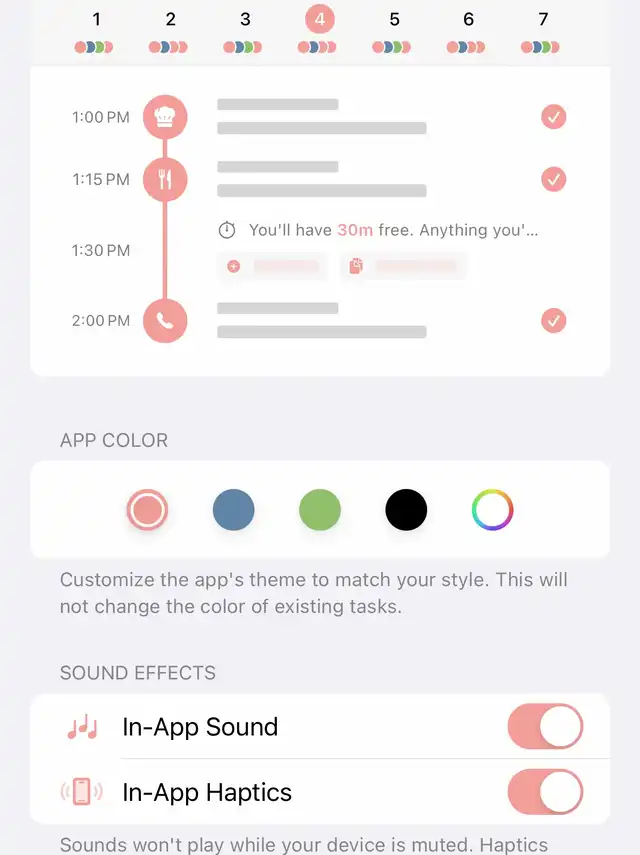The height and width of the screenshot is (855, 640).
Task: Disable In-App Haptics
Action: [545, 792]
